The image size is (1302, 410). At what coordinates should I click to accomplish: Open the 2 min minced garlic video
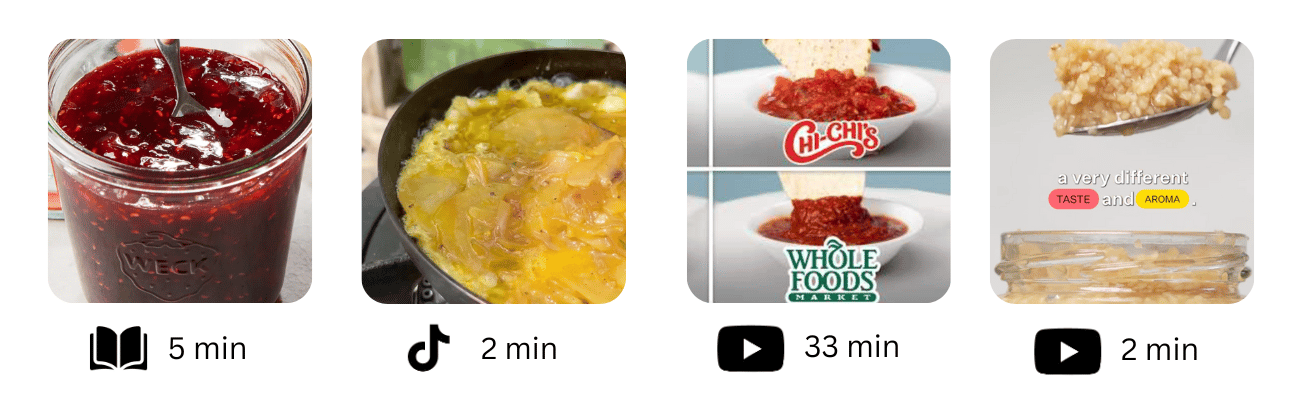1121,171
